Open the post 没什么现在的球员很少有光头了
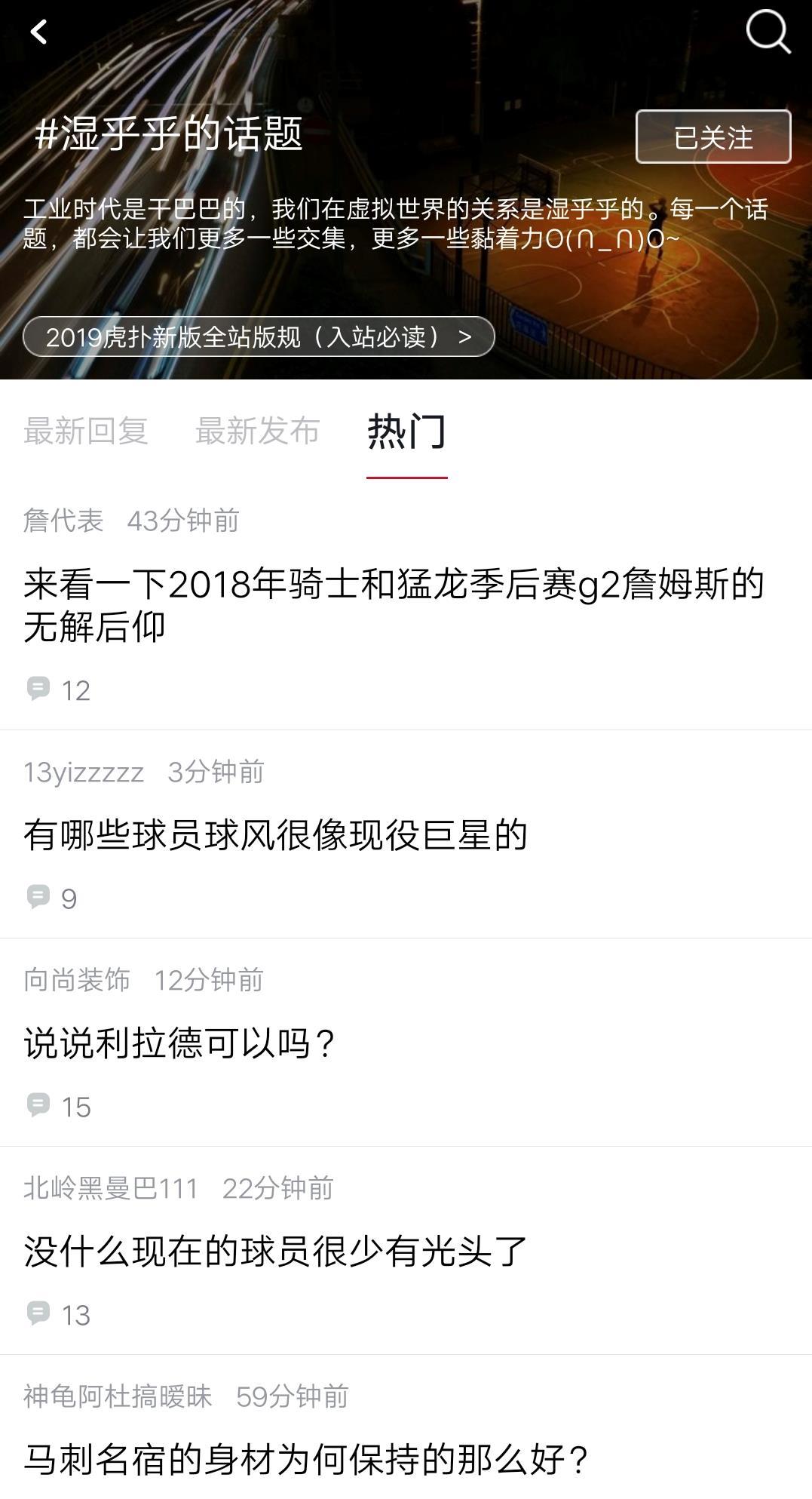 coord(276,1252)
